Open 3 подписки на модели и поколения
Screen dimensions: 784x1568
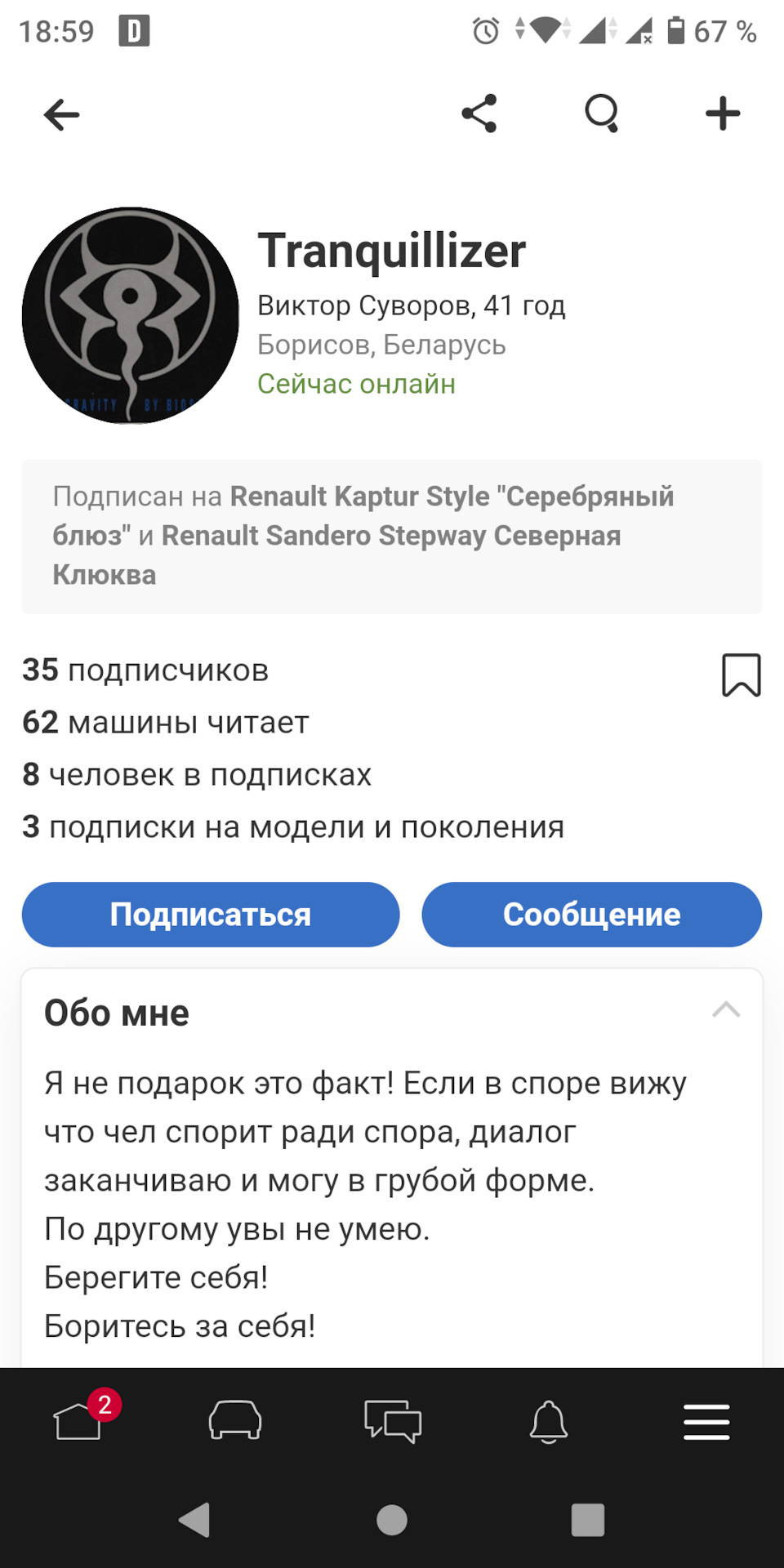293,827
